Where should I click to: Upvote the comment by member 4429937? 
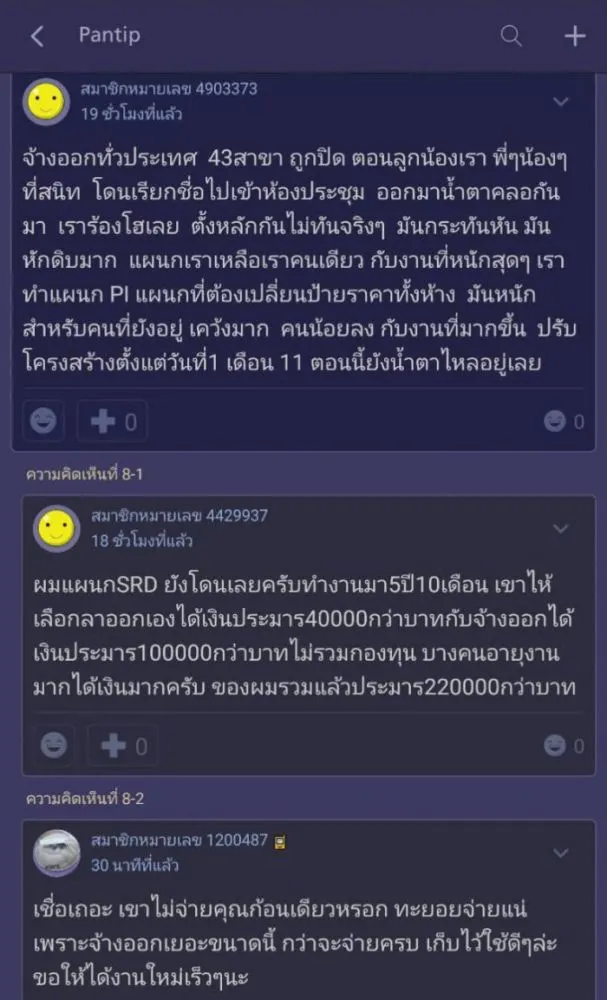124,745
